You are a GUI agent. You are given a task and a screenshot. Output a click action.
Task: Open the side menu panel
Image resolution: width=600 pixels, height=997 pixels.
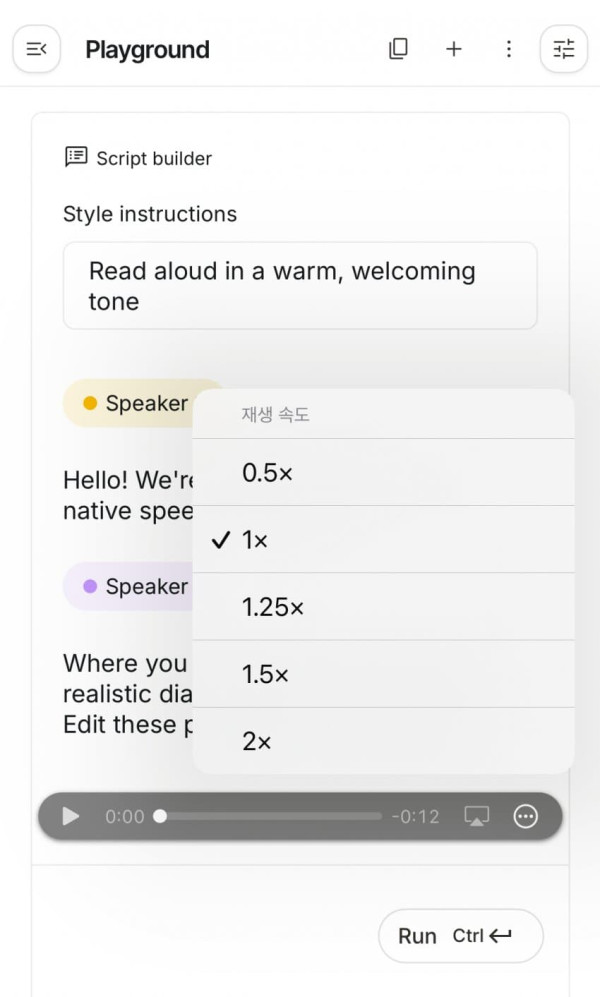(x=37, y=49)
